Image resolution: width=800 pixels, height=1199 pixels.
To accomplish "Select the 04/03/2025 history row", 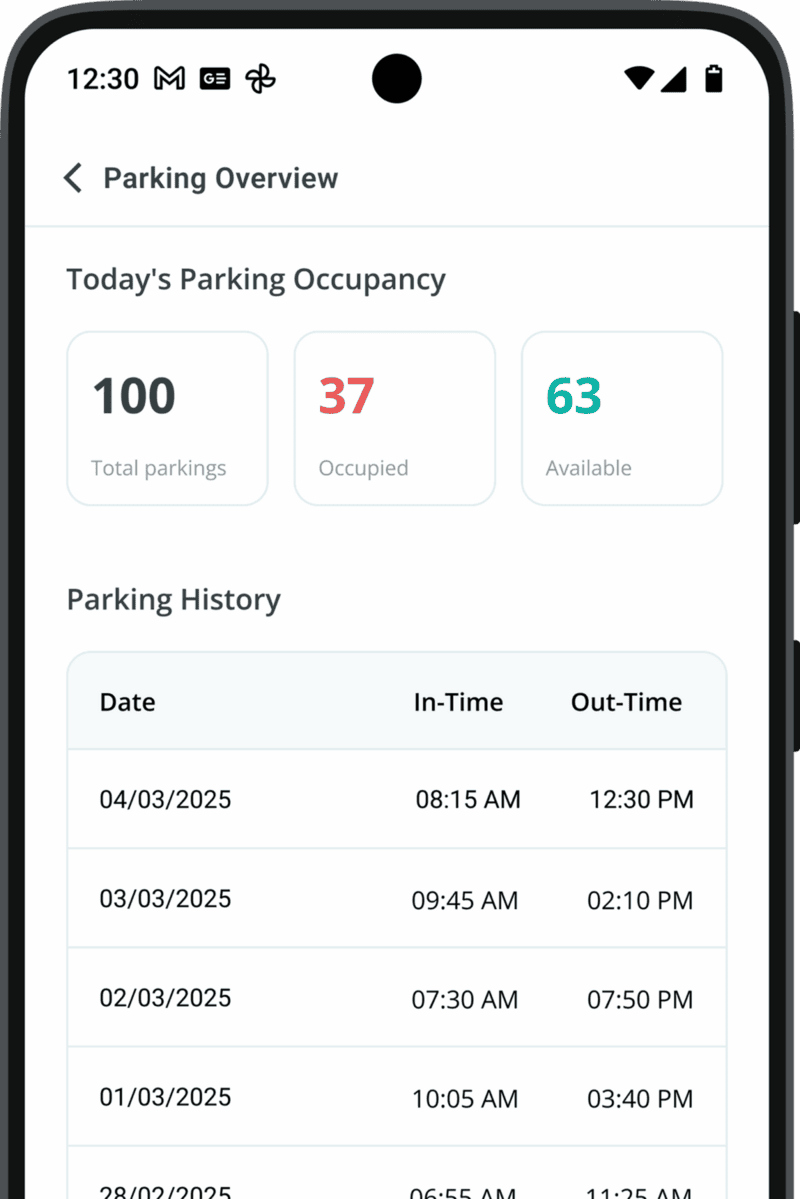I will point(396,798).
